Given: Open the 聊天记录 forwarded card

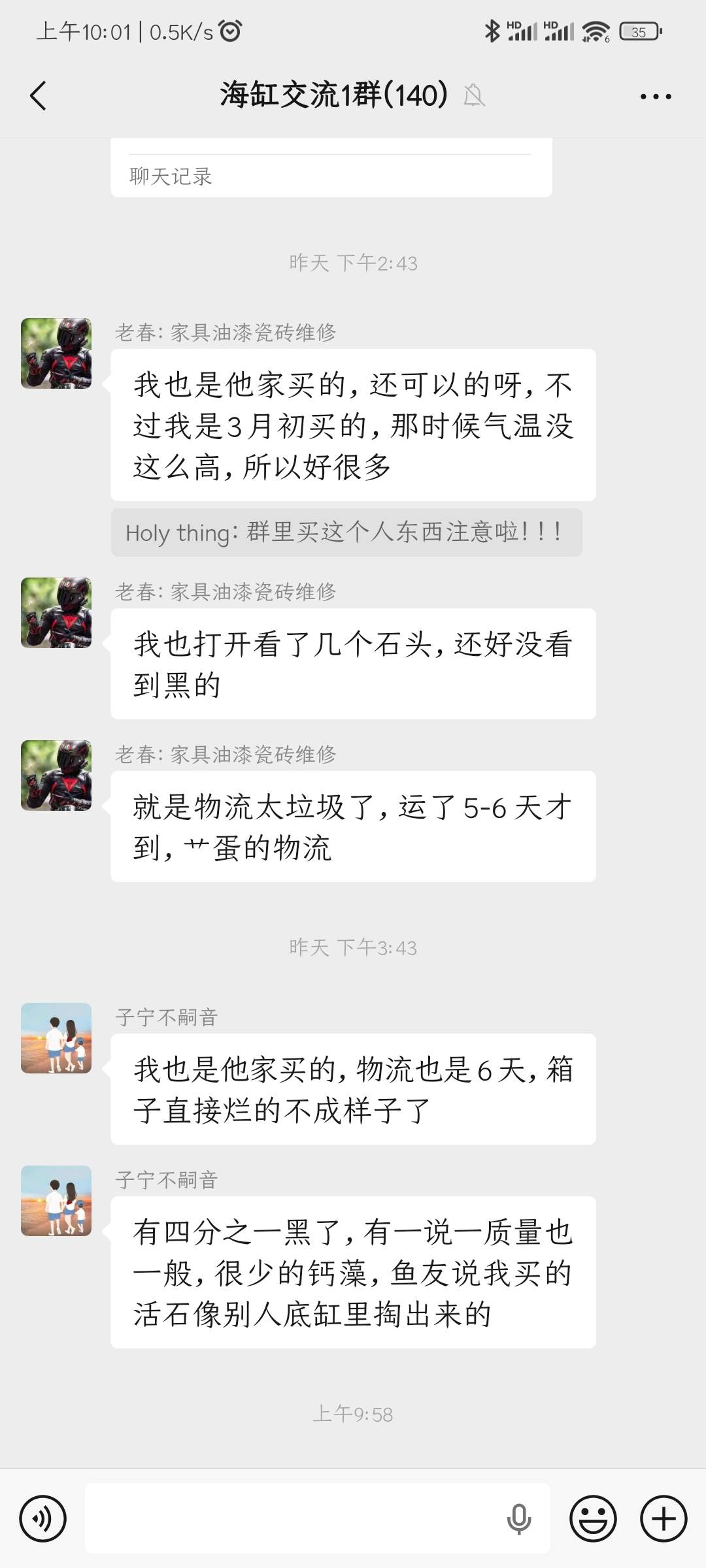Looking at the screenshot, I should pyautogui.click(x=331, y=170).
